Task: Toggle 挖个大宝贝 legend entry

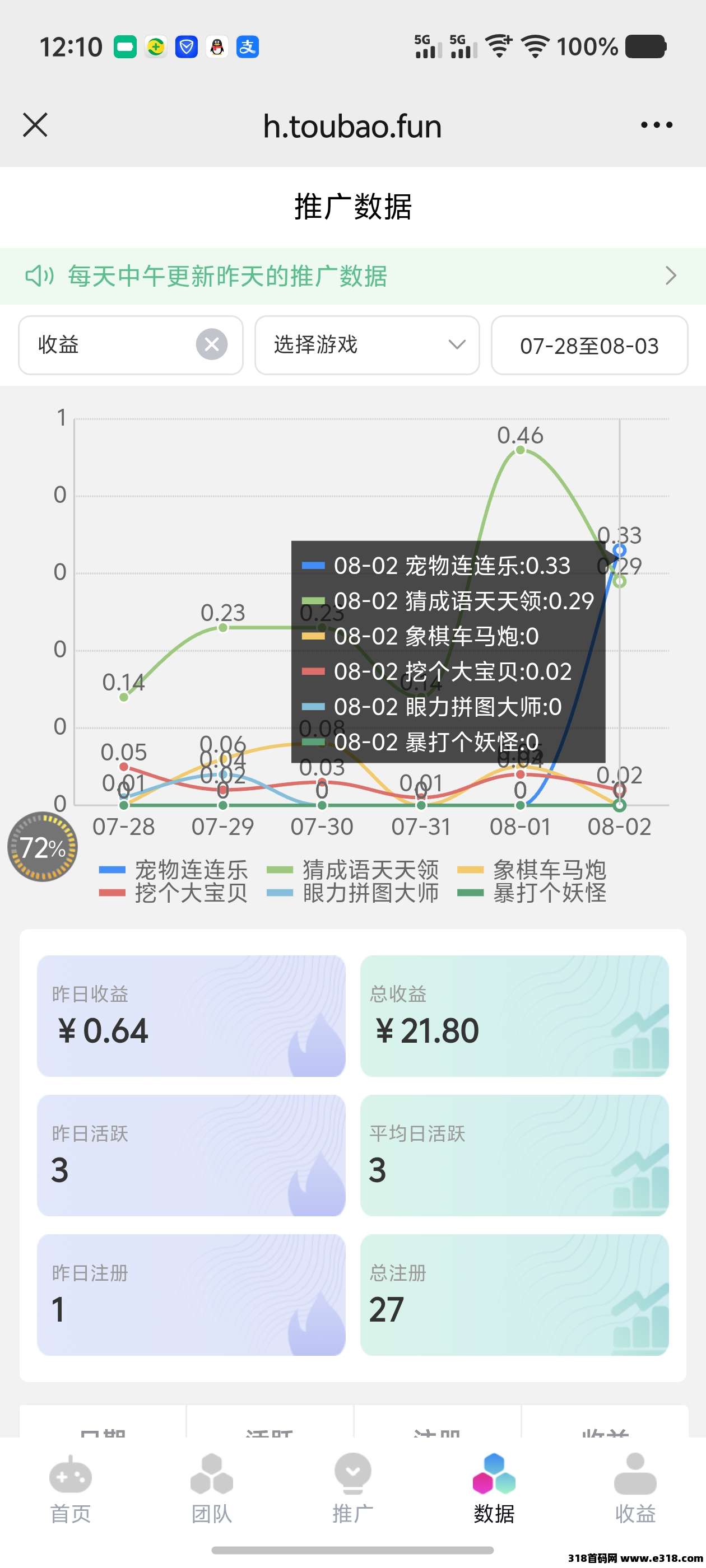Action: tap(173, 892)
